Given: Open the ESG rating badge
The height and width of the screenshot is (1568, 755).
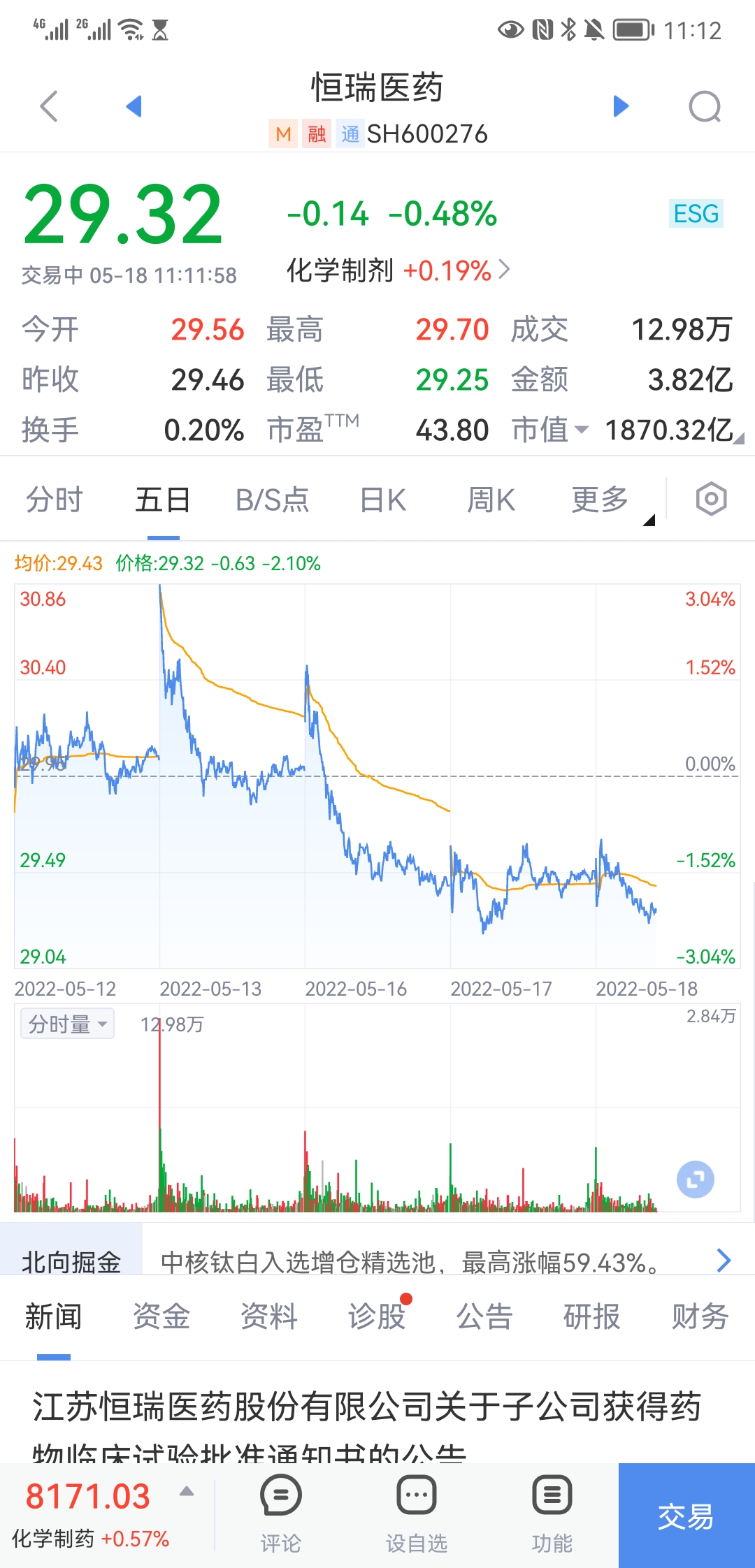Looking at the screenshot, I should 696,214.
